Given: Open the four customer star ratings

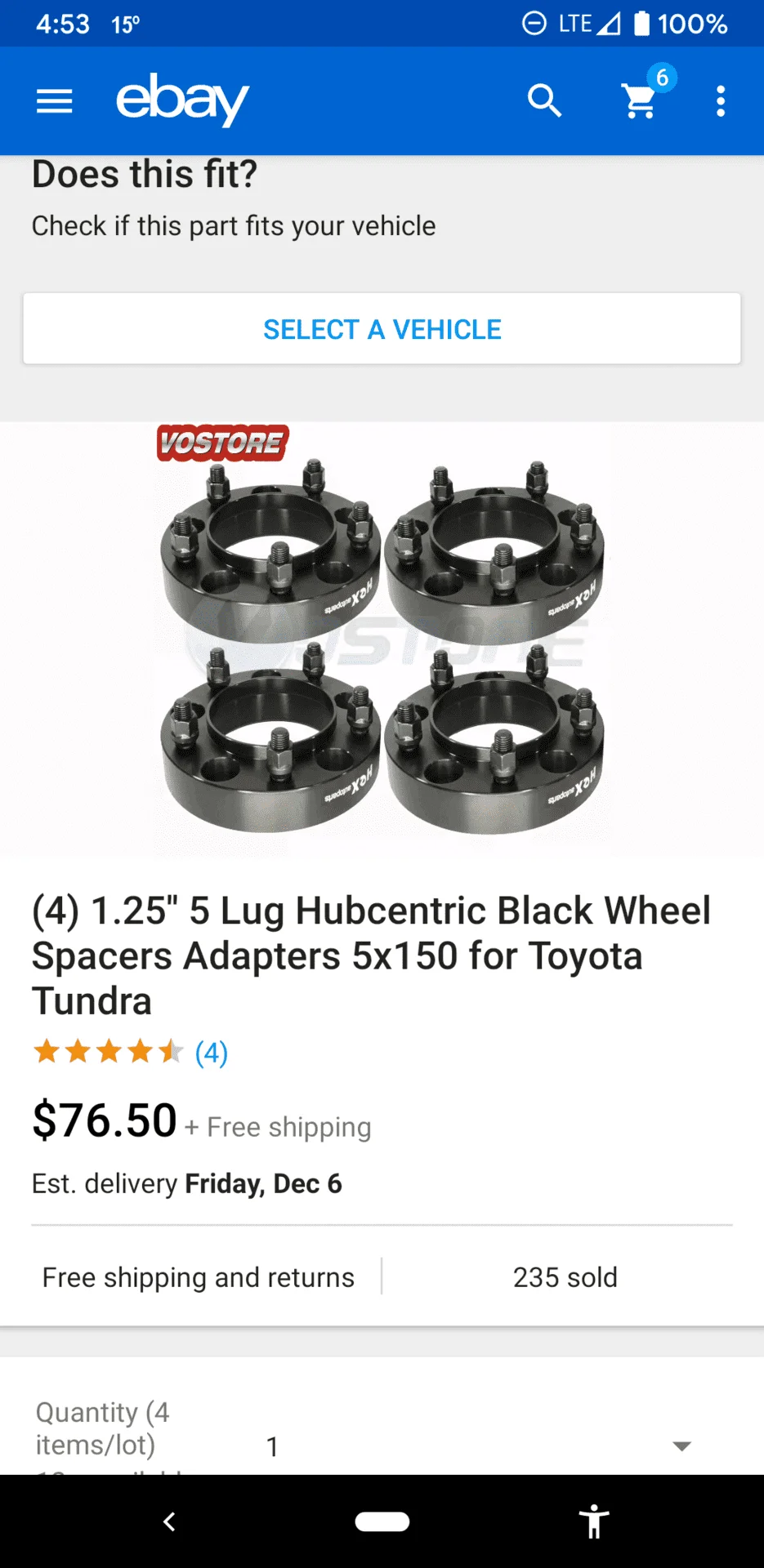Looking at the screenshot, I should pos(130,1052).
